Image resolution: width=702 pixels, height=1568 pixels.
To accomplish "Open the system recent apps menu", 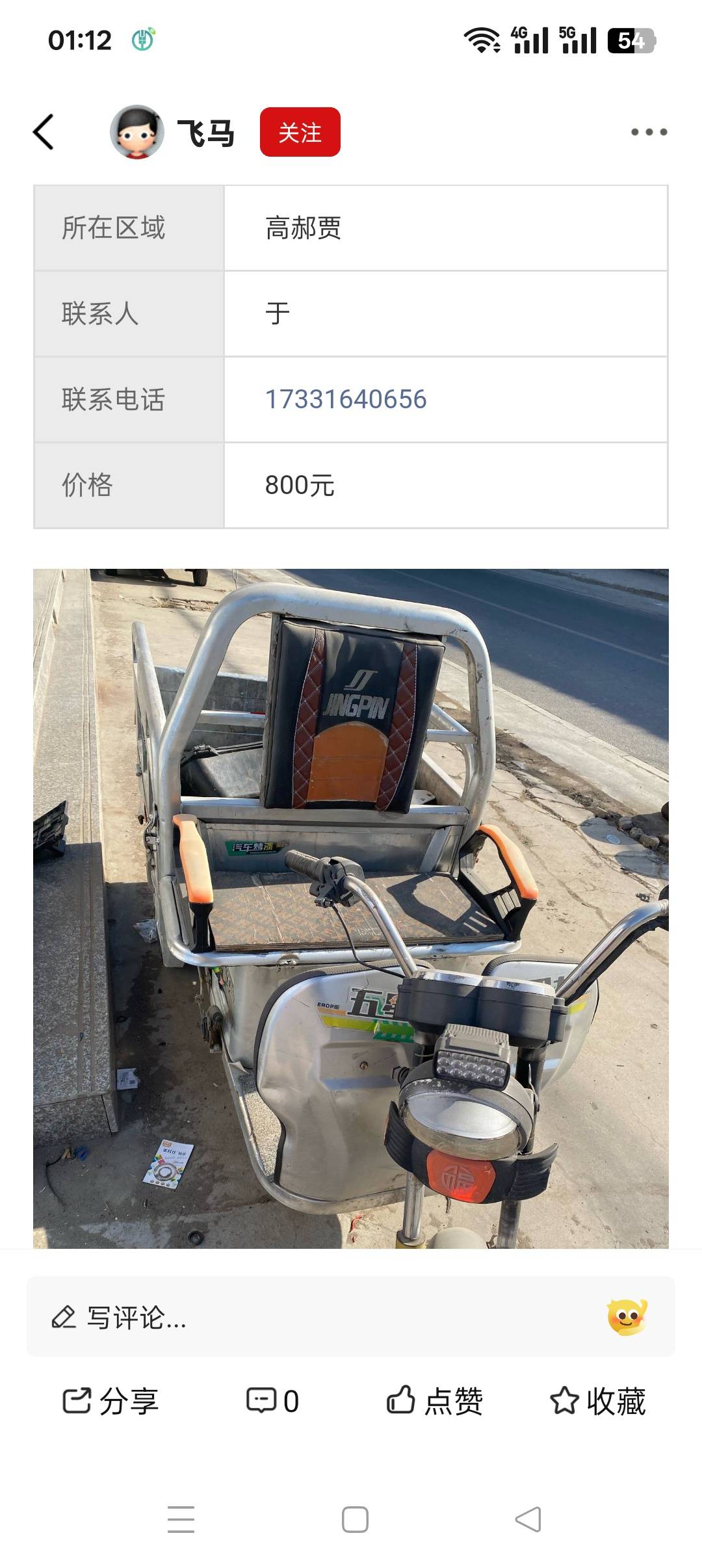I will tap(181, 1520).
